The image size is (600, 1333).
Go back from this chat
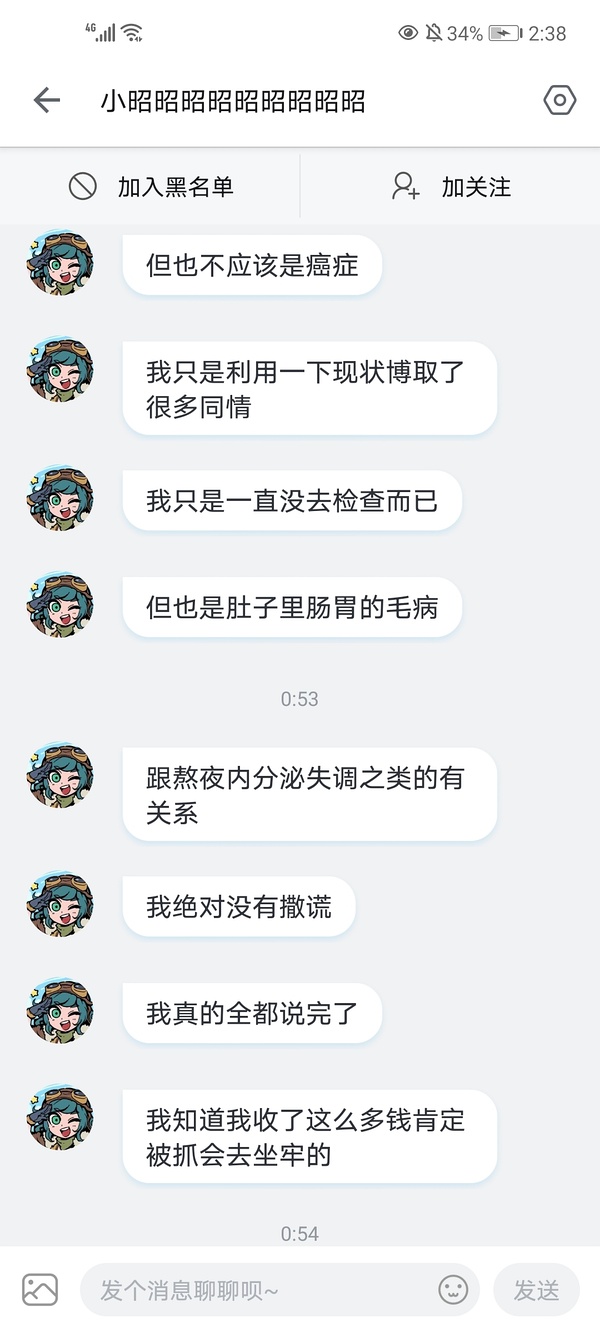[x=46, y=100]
